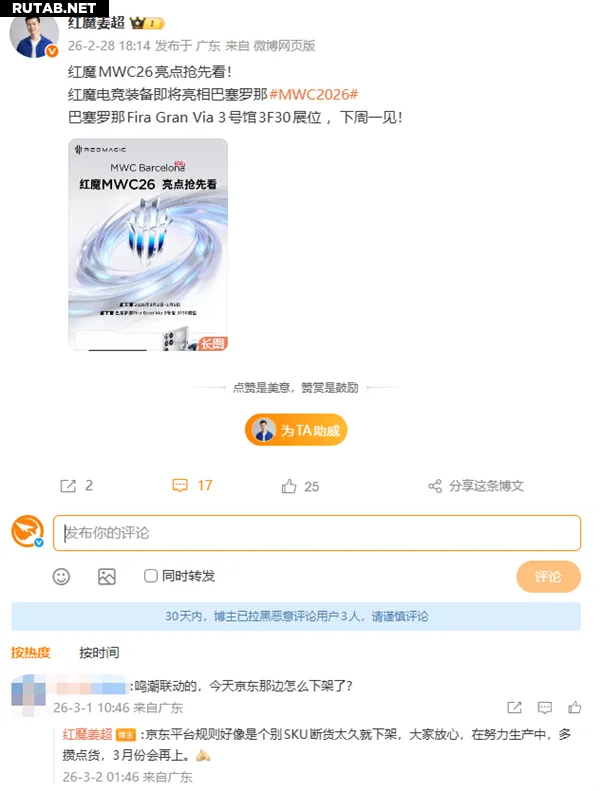The height and width of the screenshot is (791, 600).
Task: Like the comment about 鸣潮联动
Action: coord(576,707)
